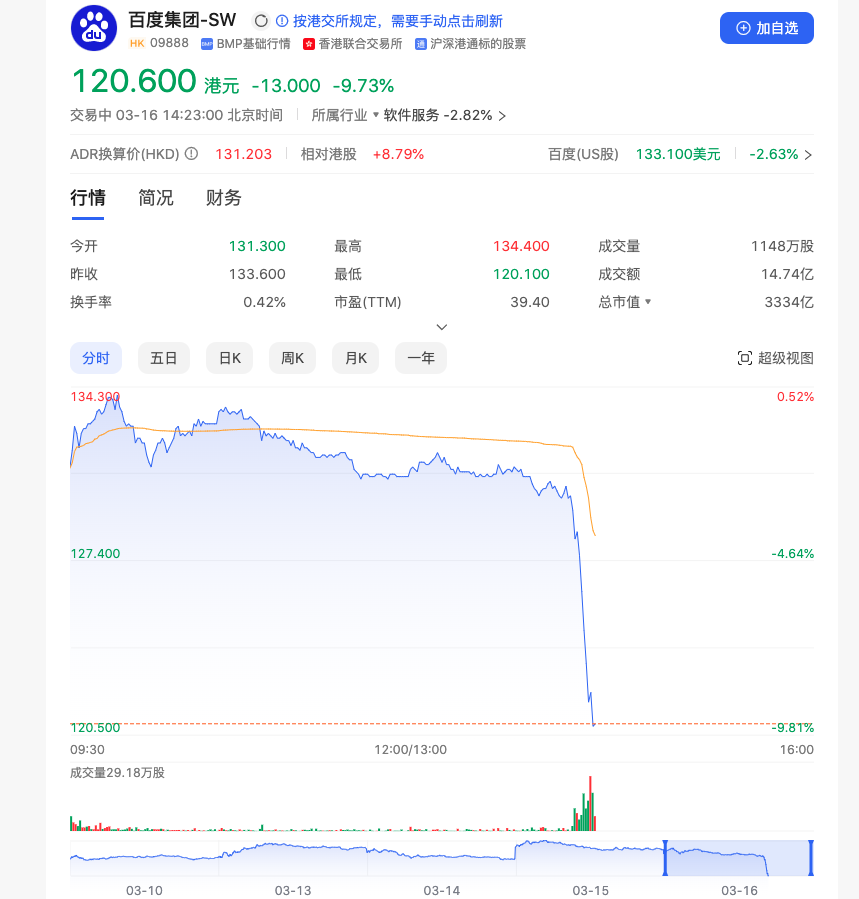Switch chart to 日K candlestick view

tap(229, 357)
